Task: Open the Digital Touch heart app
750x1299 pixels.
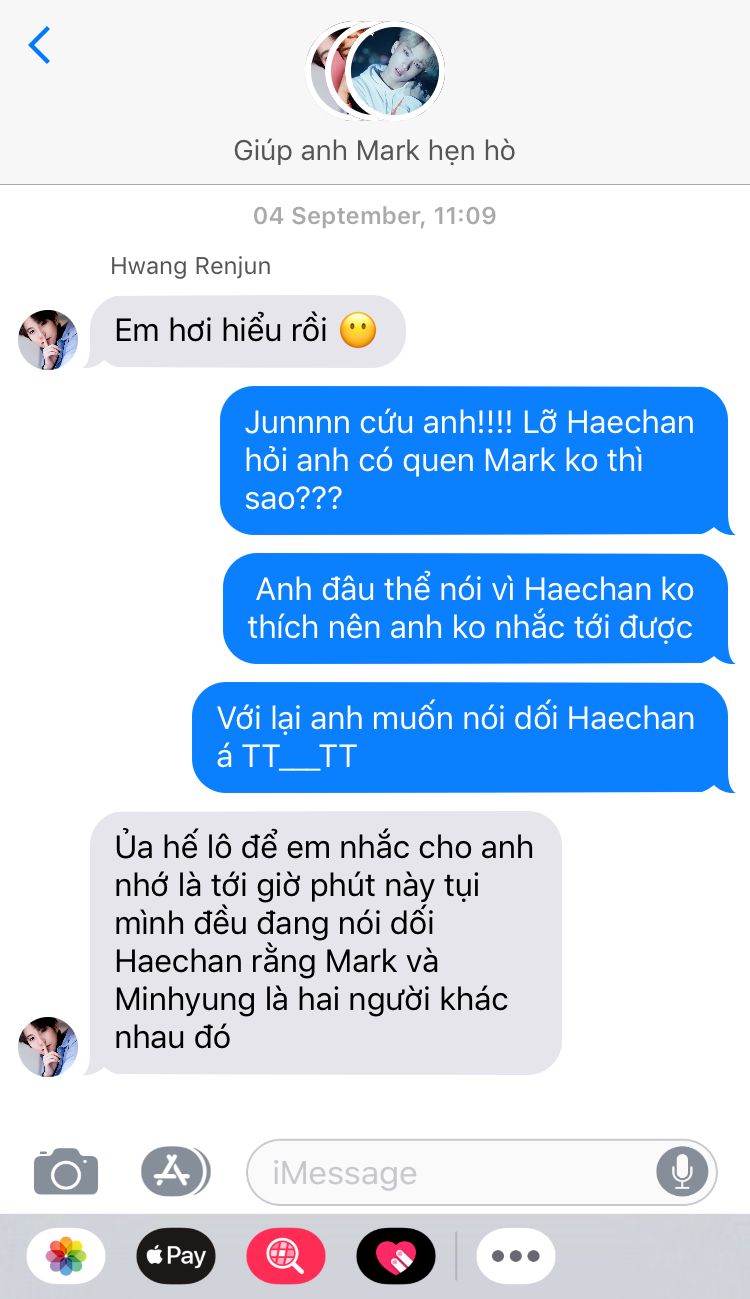Action: pos(396,1256)
